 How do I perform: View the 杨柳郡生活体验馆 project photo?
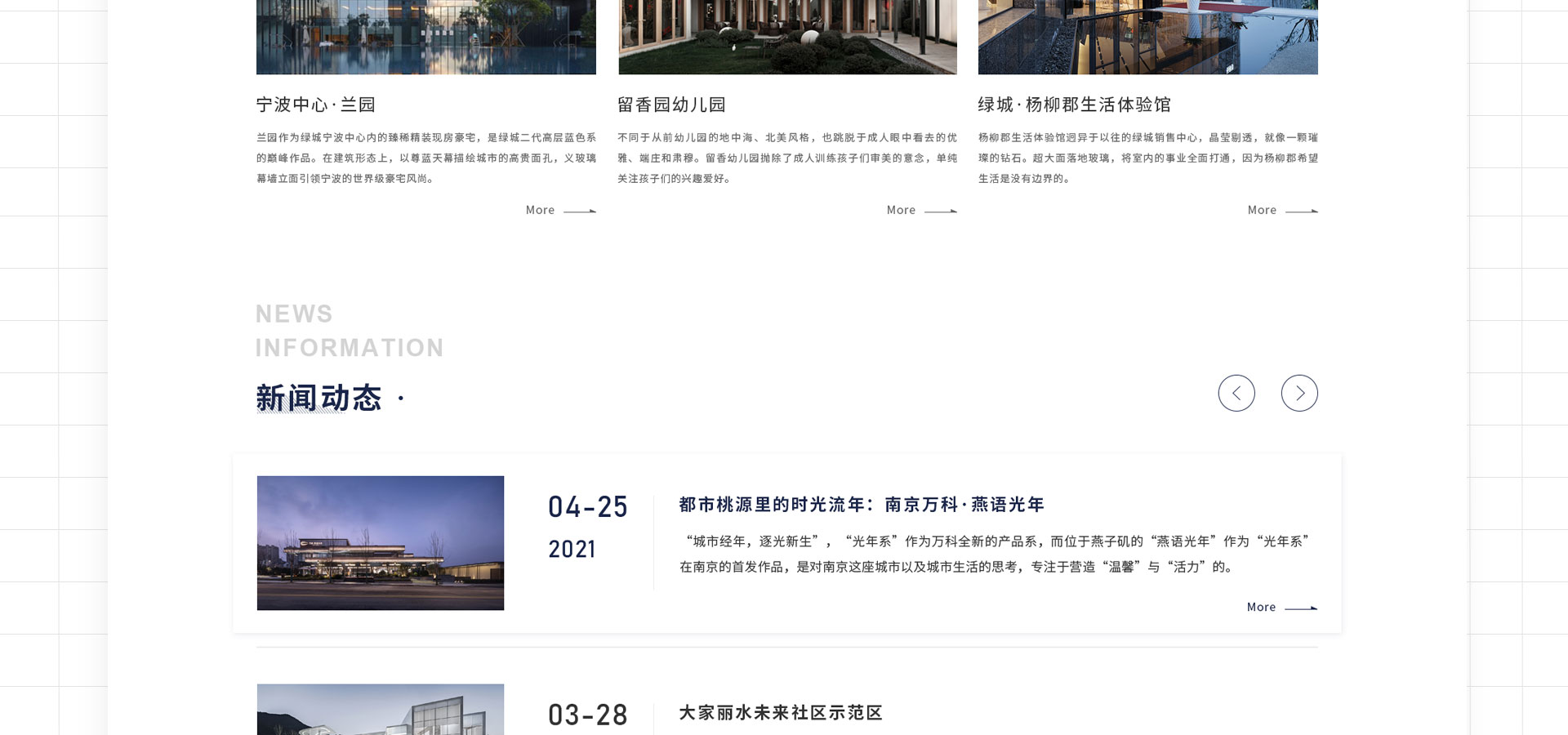[1147, 37]
